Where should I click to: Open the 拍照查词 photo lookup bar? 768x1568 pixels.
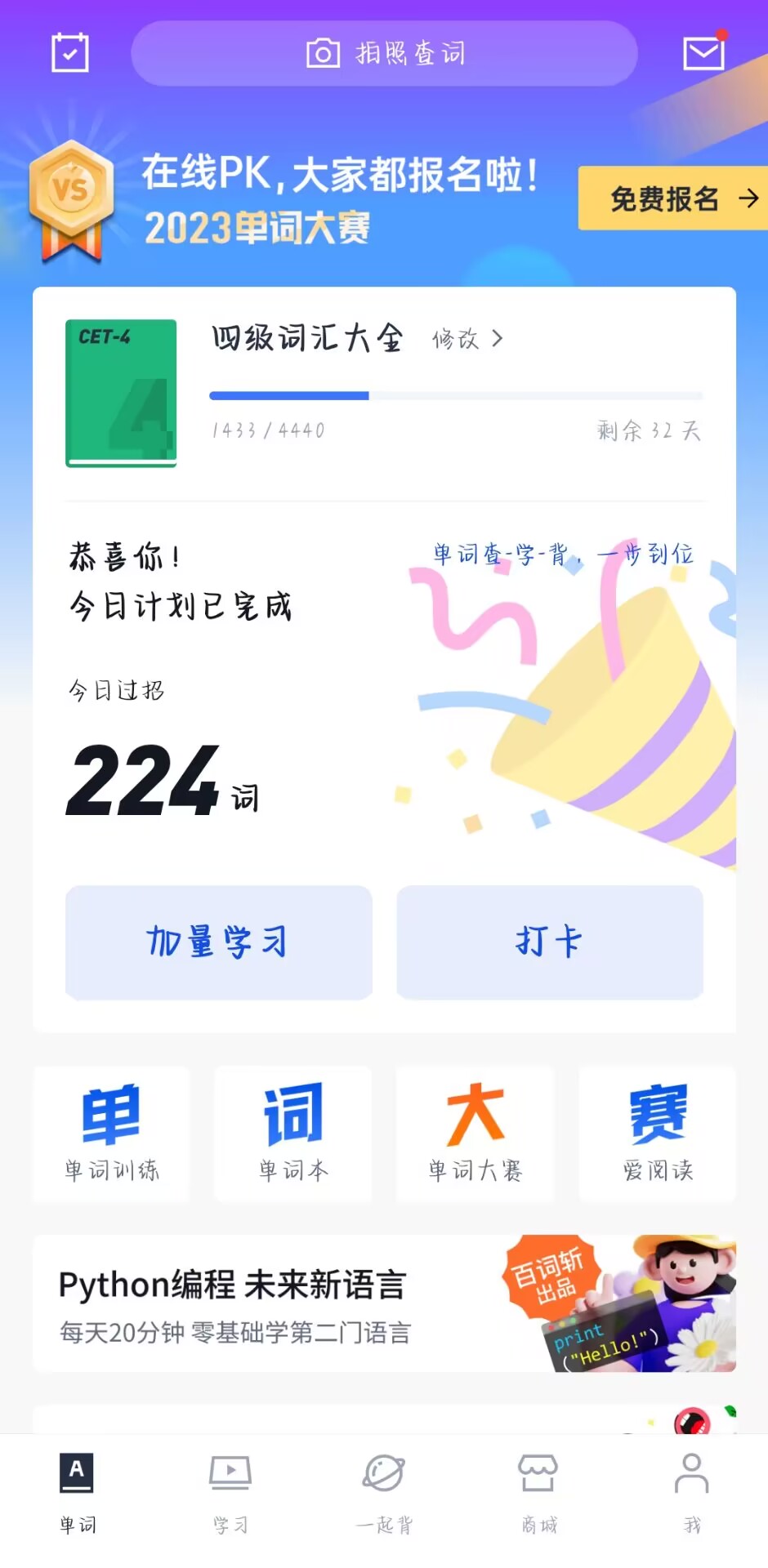[384, 54]
